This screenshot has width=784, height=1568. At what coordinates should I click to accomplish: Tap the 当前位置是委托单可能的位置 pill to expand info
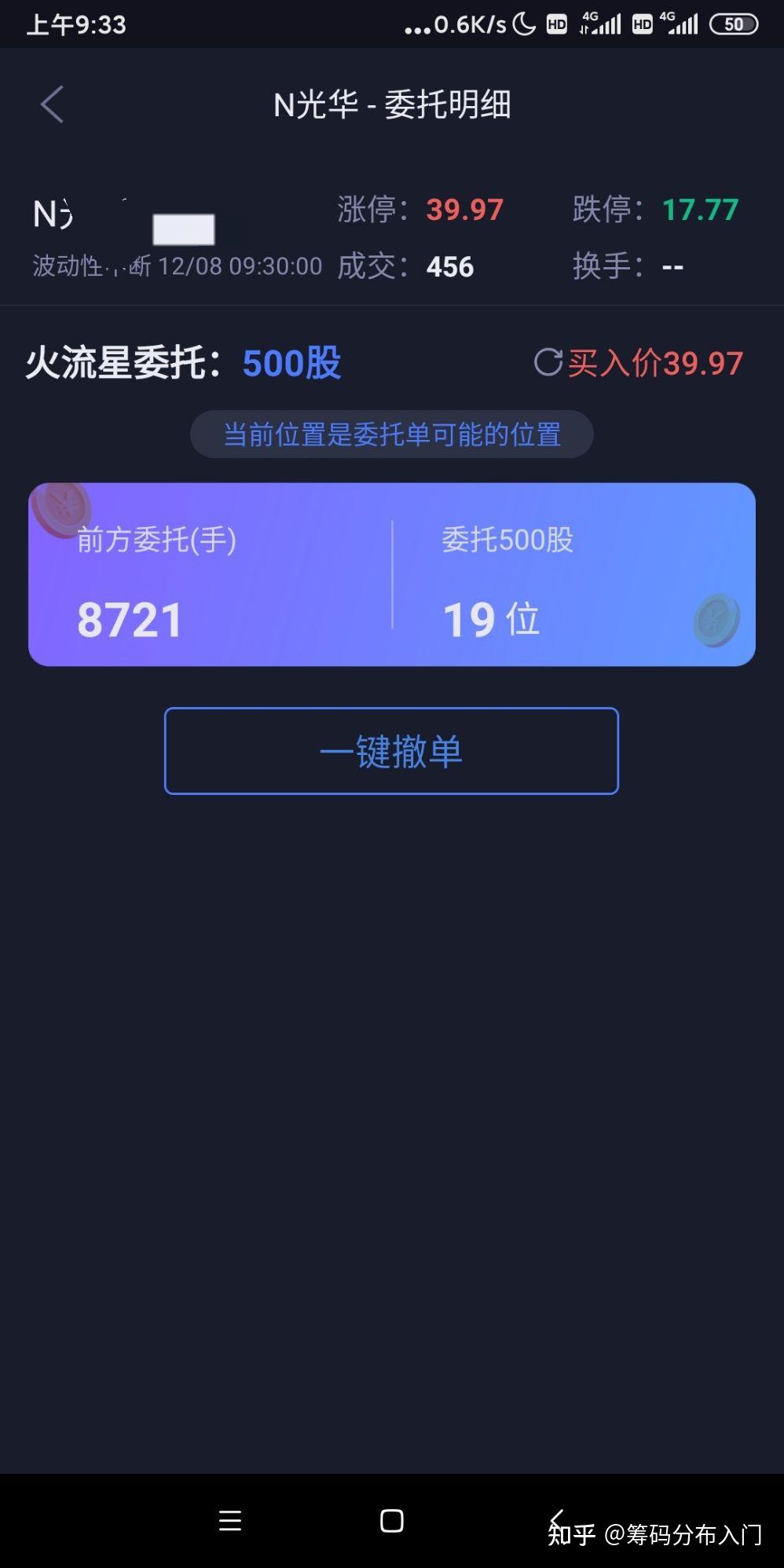(391, 434)
